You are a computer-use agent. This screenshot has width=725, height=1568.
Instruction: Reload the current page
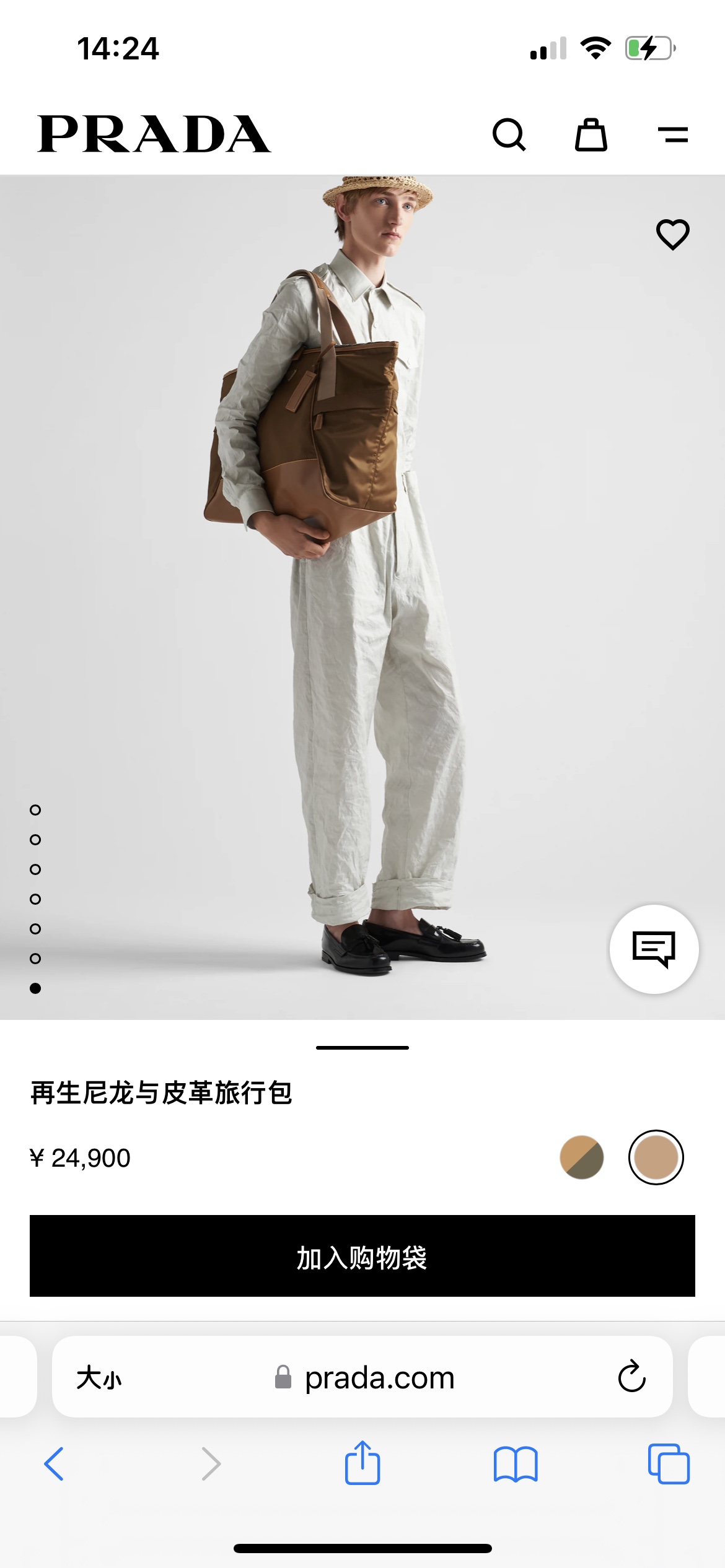tap(632, 1377)
